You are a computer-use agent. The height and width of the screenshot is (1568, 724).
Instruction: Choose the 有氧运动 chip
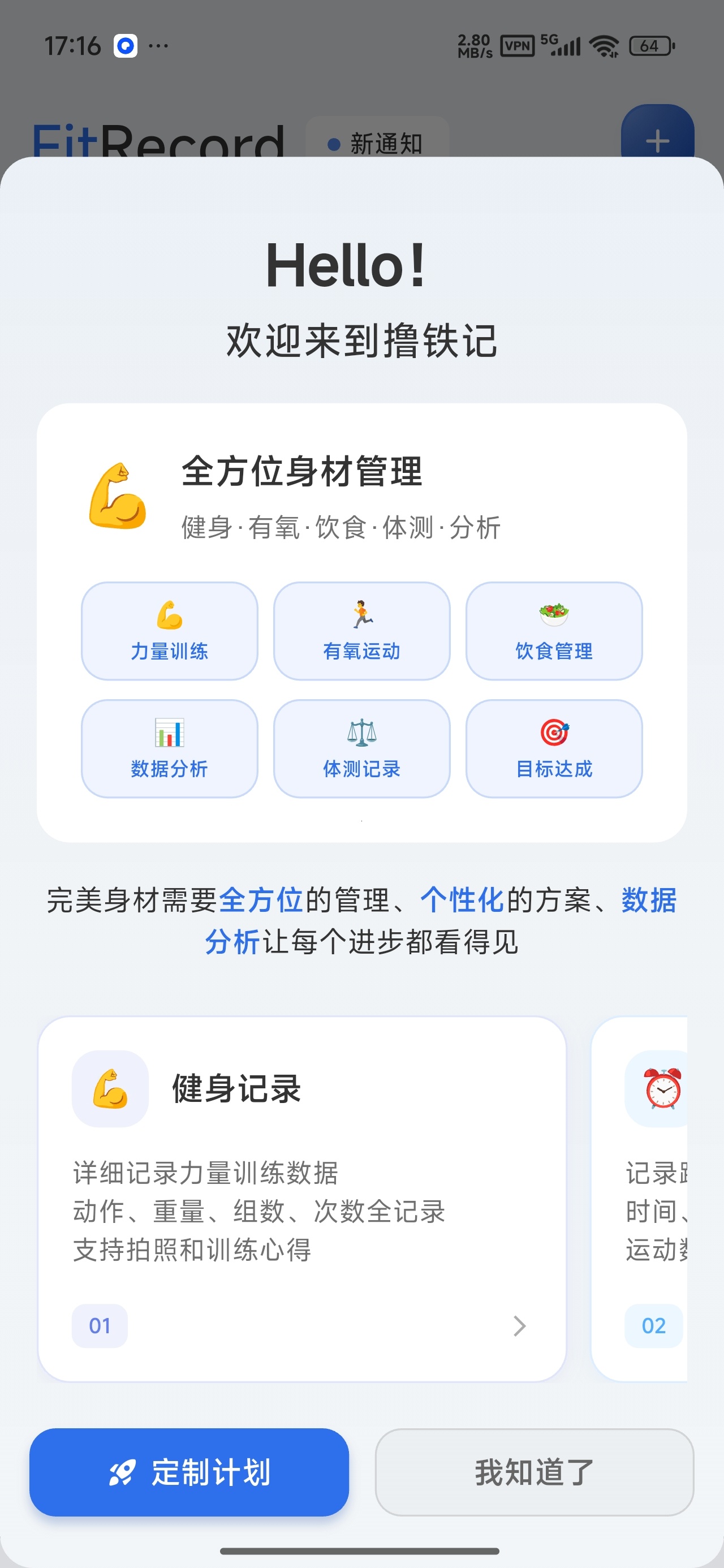point(361,631)
